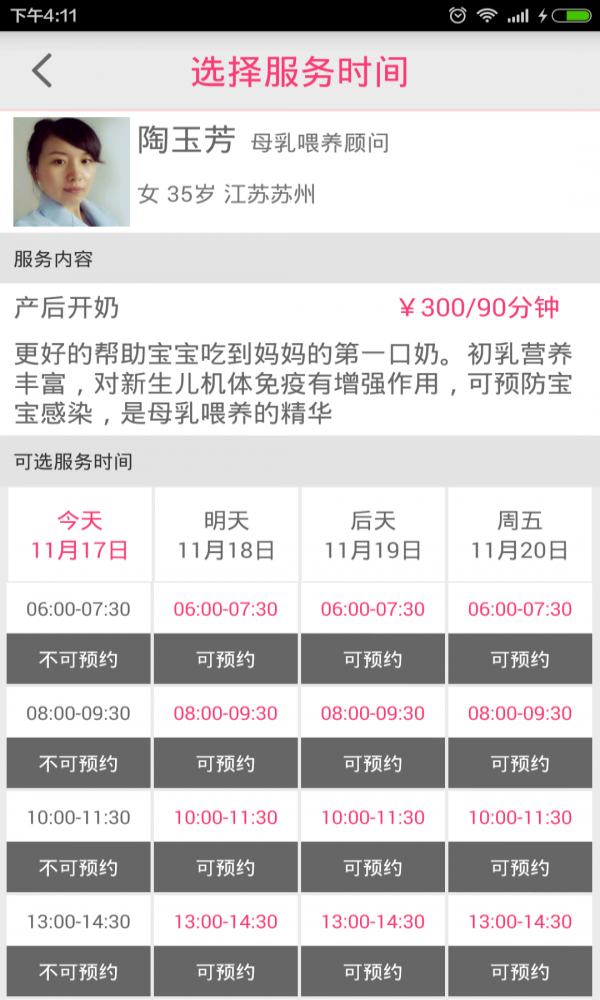600x1000 pixels.
Task: Select the 13:00-14:30 slot on 11月20日
Action: (x=520, y=972)
